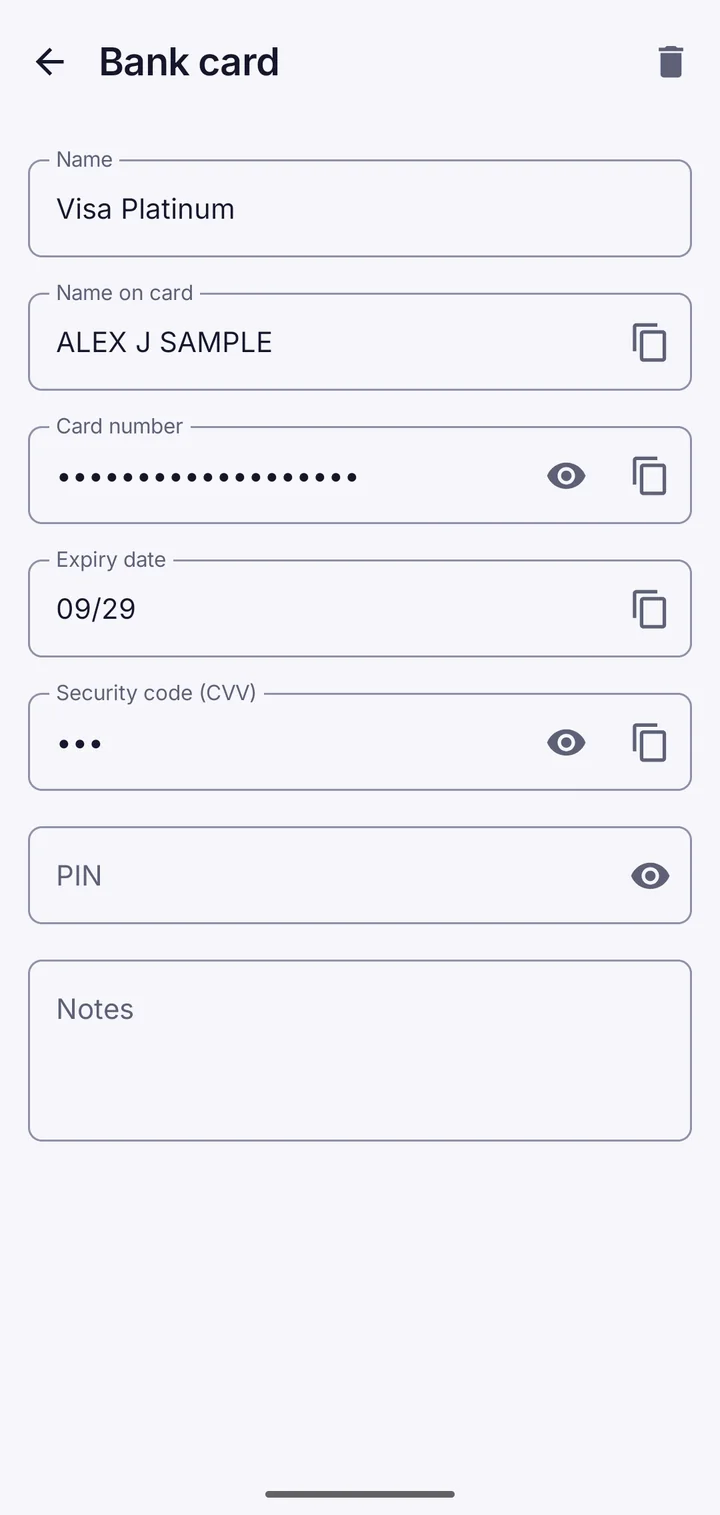Show the security code (CVV)

click(x=566, y=742)
